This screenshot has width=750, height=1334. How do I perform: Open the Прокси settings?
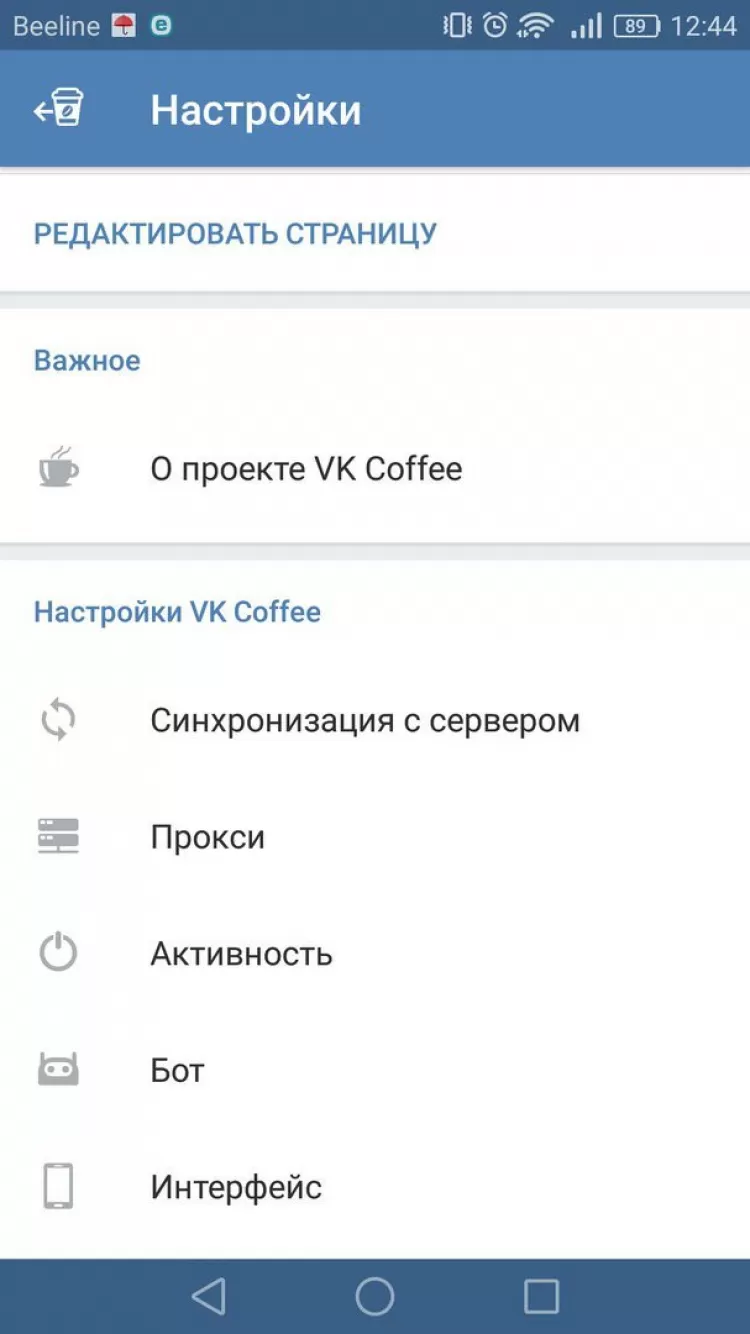208,837
